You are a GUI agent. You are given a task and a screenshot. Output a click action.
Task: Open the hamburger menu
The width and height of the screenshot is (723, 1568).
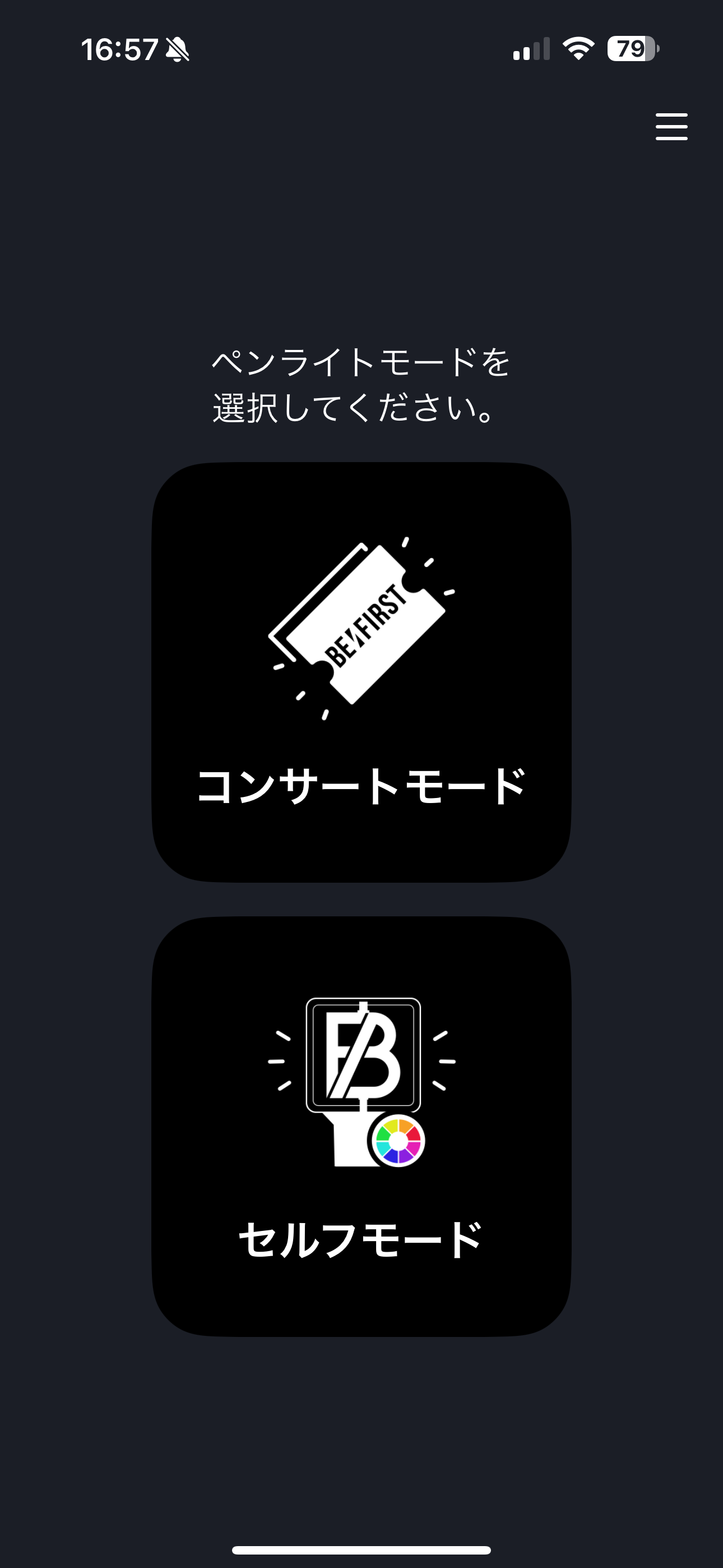(671, 127)
